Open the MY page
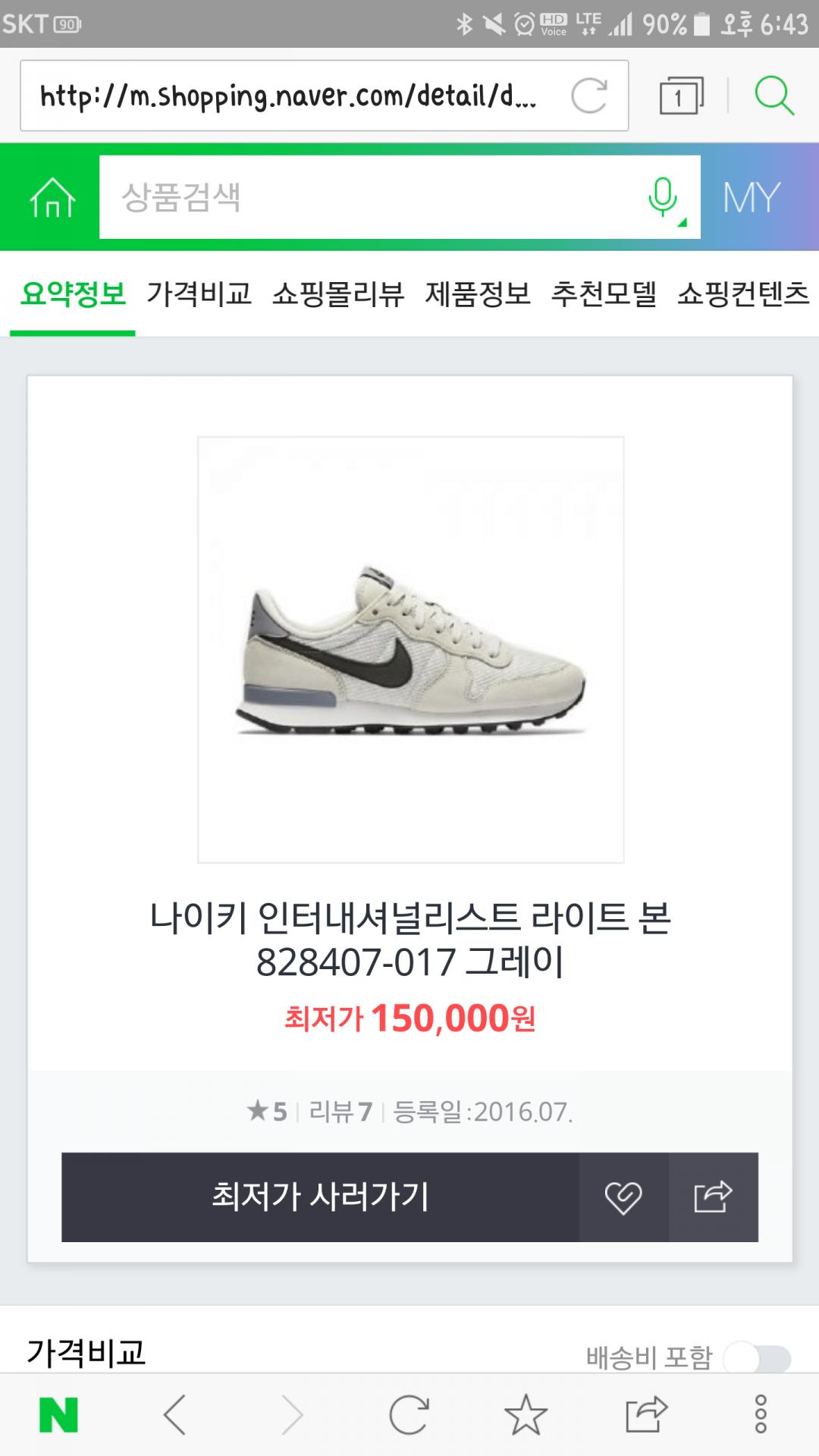This screenshot has height=1456, width=819. pyautogui.click(x=752, y=197)
